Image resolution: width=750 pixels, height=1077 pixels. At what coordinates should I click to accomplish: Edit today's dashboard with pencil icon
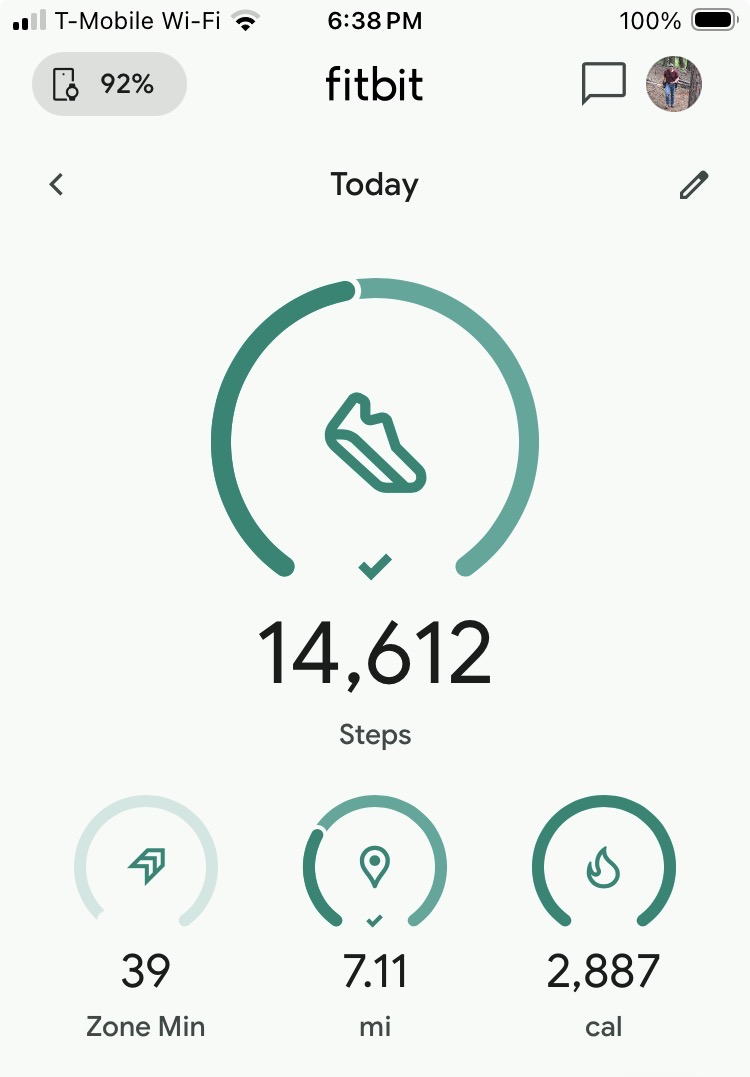[693, 185]
